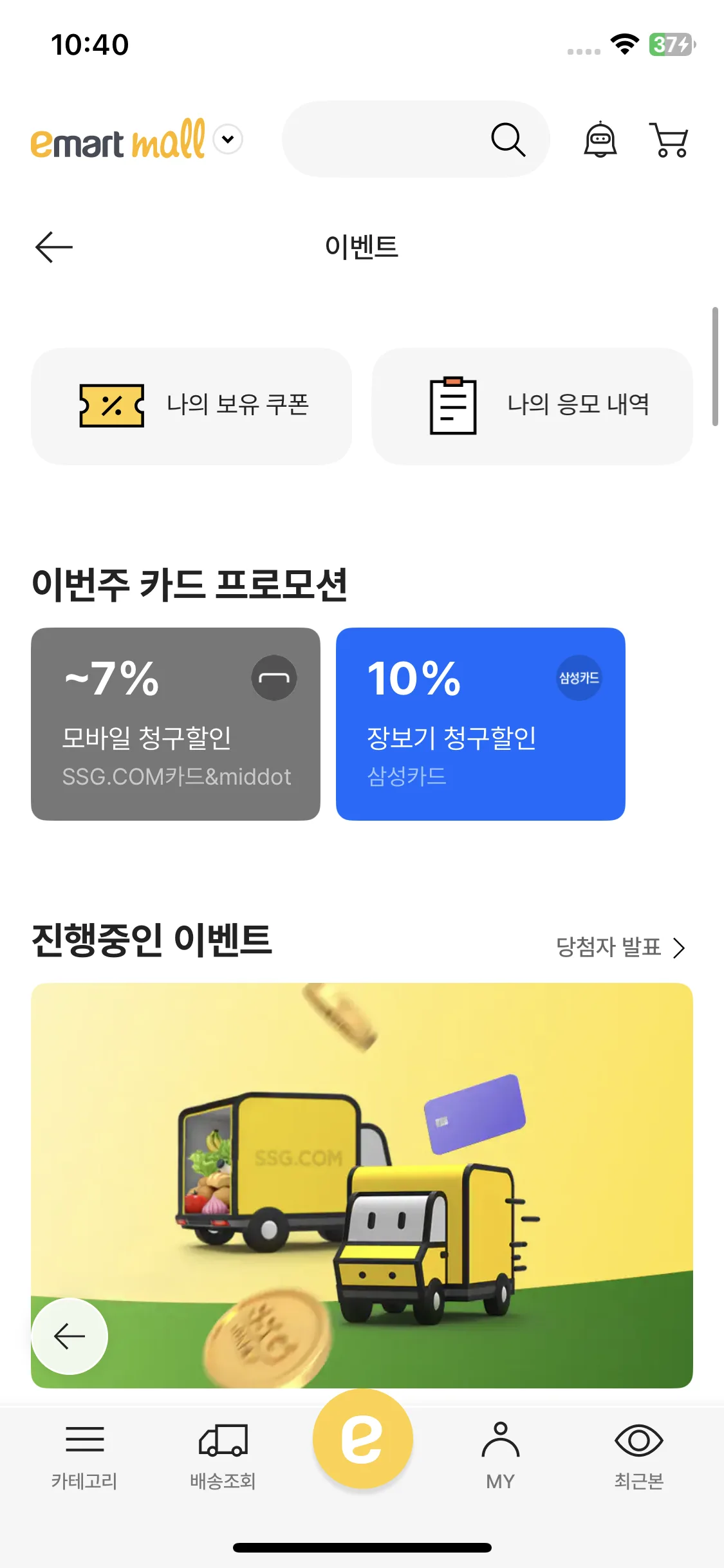Go back from the 이벤트 page
The image size is (724, 1568).
click(54, 247)
